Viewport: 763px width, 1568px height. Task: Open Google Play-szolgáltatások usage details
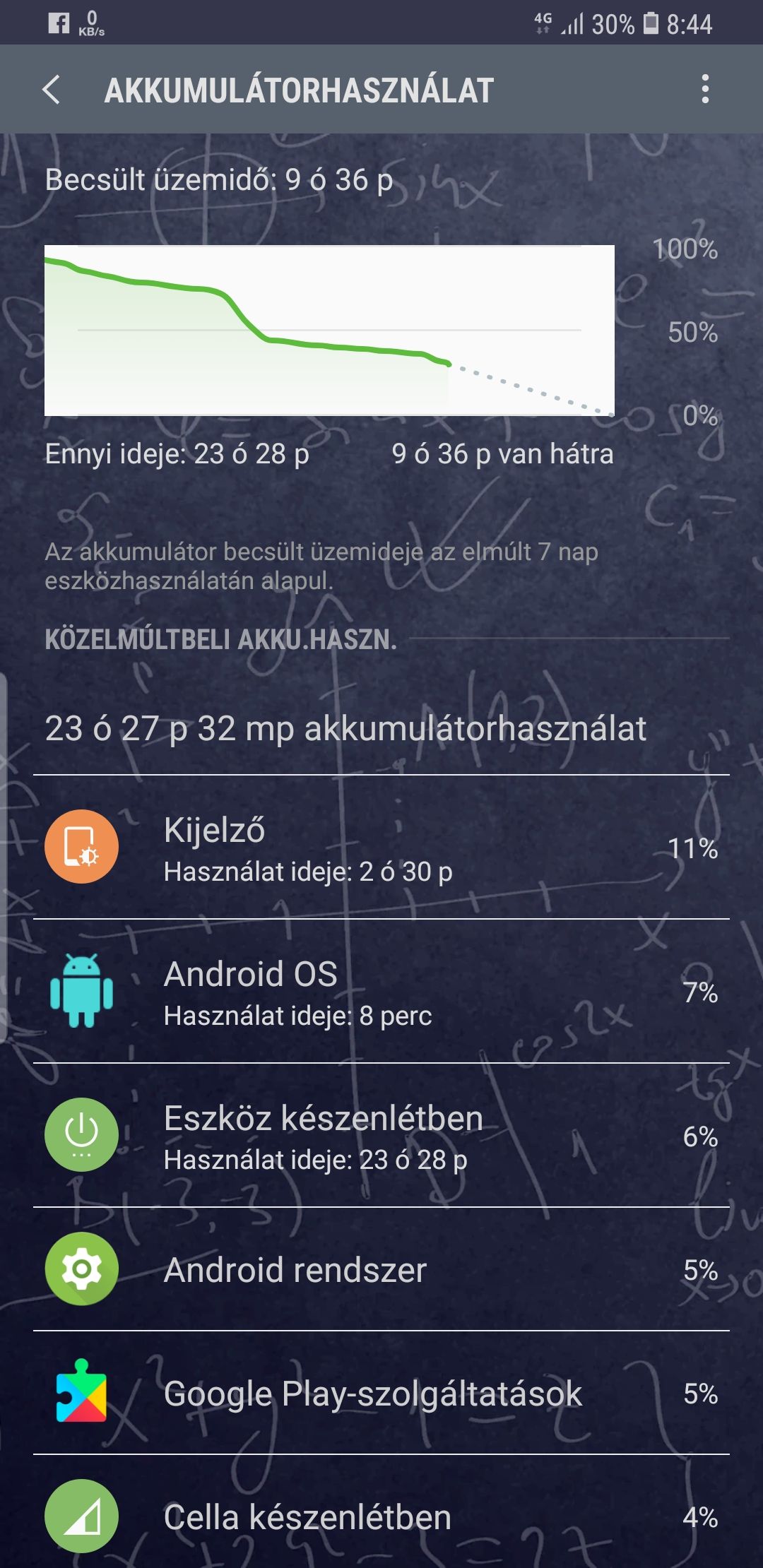point(381,1393)
